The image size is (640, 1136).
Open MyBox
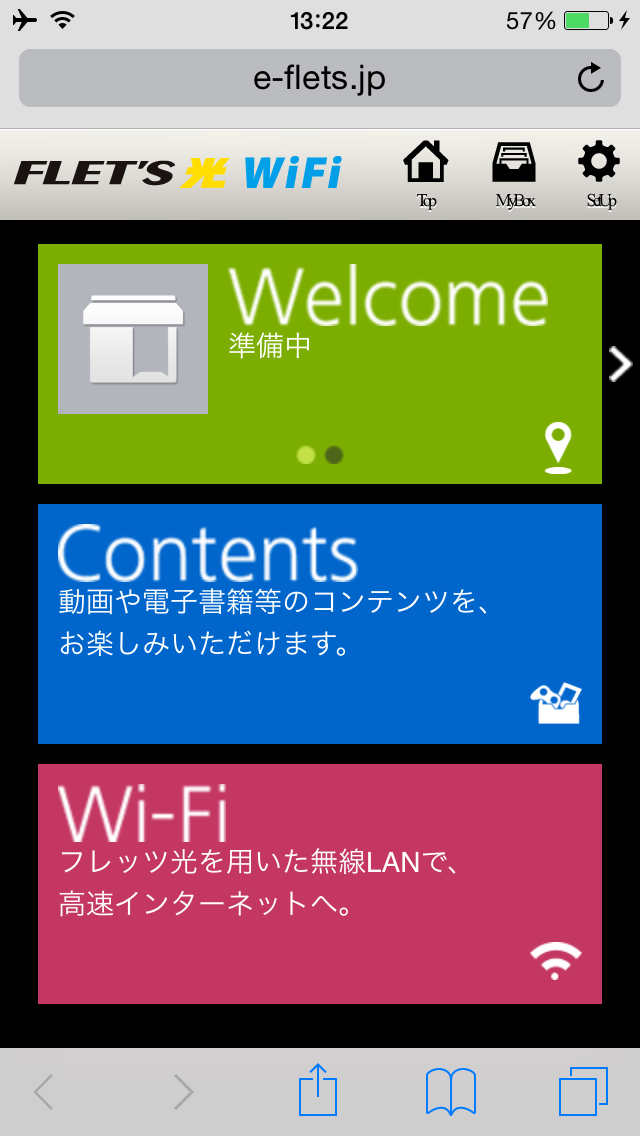tap(515, 173)
